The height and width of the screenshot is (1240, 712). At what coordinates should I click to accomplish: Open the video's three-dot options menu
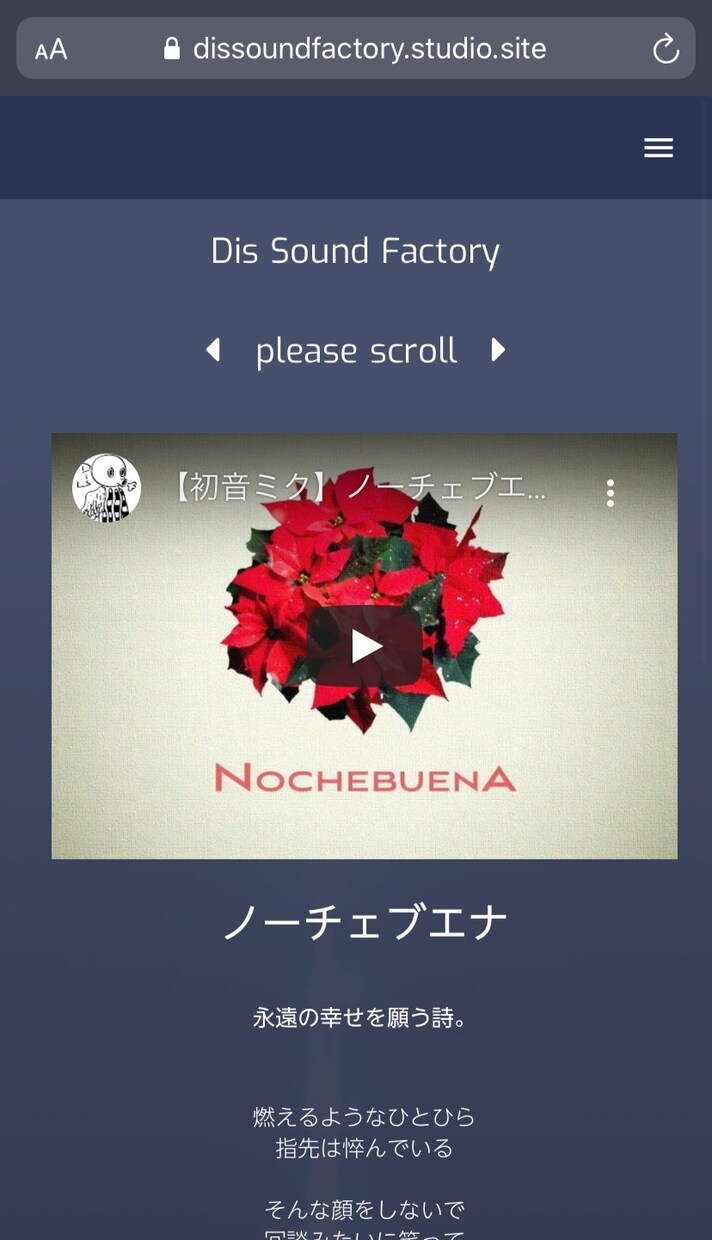(610, 492)
